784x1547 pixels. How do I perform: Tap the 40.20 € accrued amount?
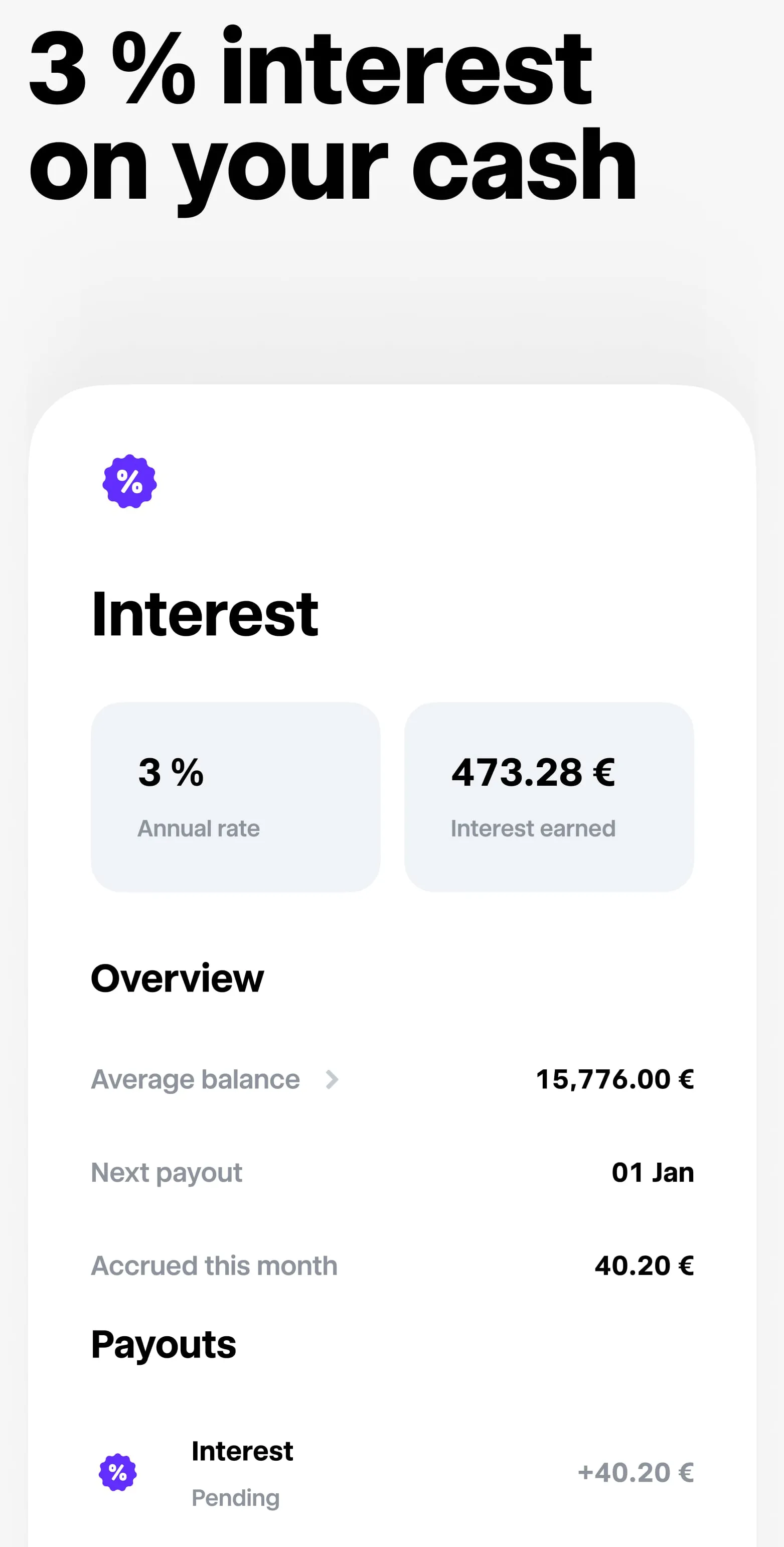pyautogui.click(x=644, y=1265)
